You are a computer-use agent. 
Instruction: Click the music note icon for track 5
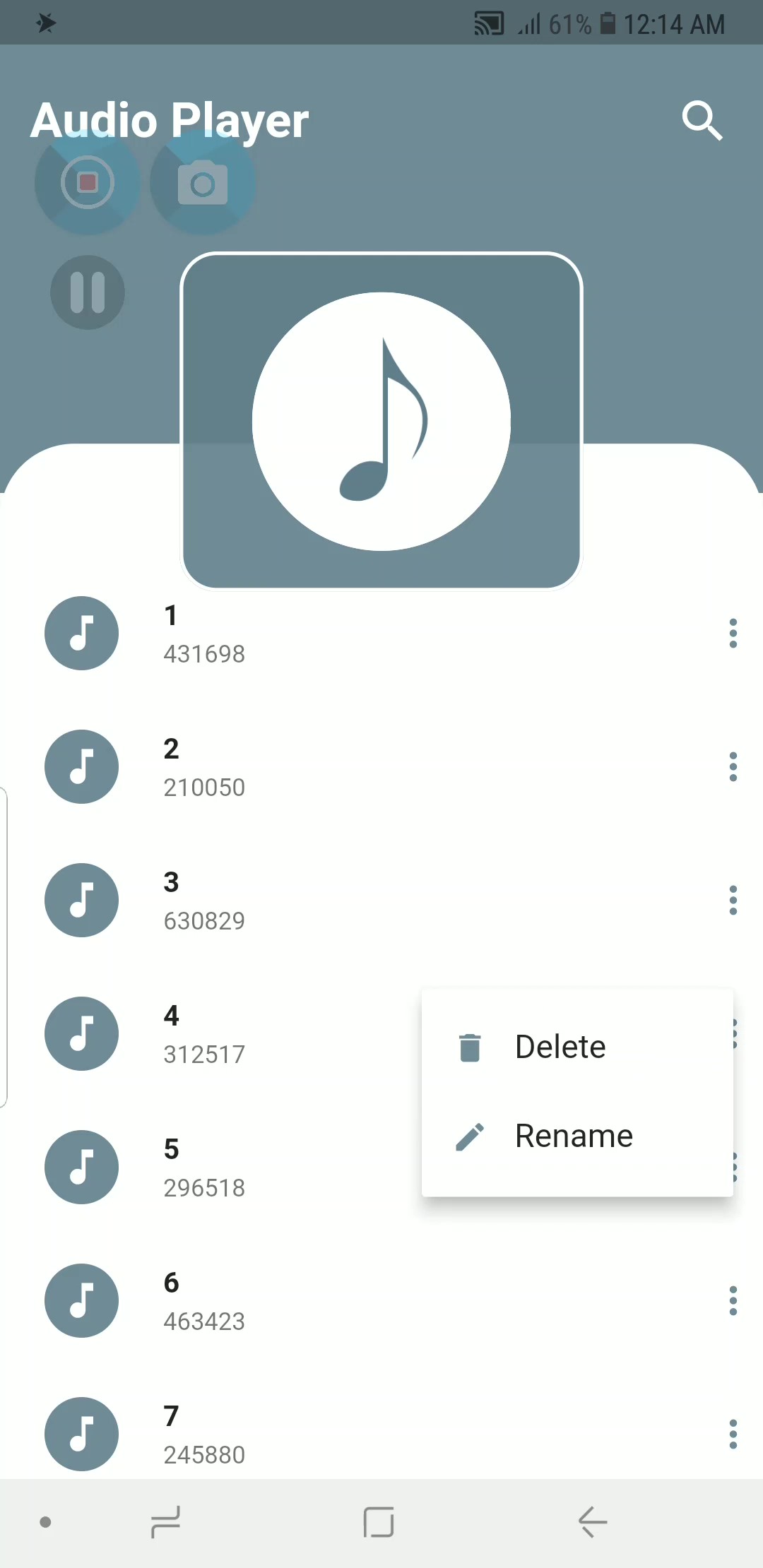[81, 1167]
